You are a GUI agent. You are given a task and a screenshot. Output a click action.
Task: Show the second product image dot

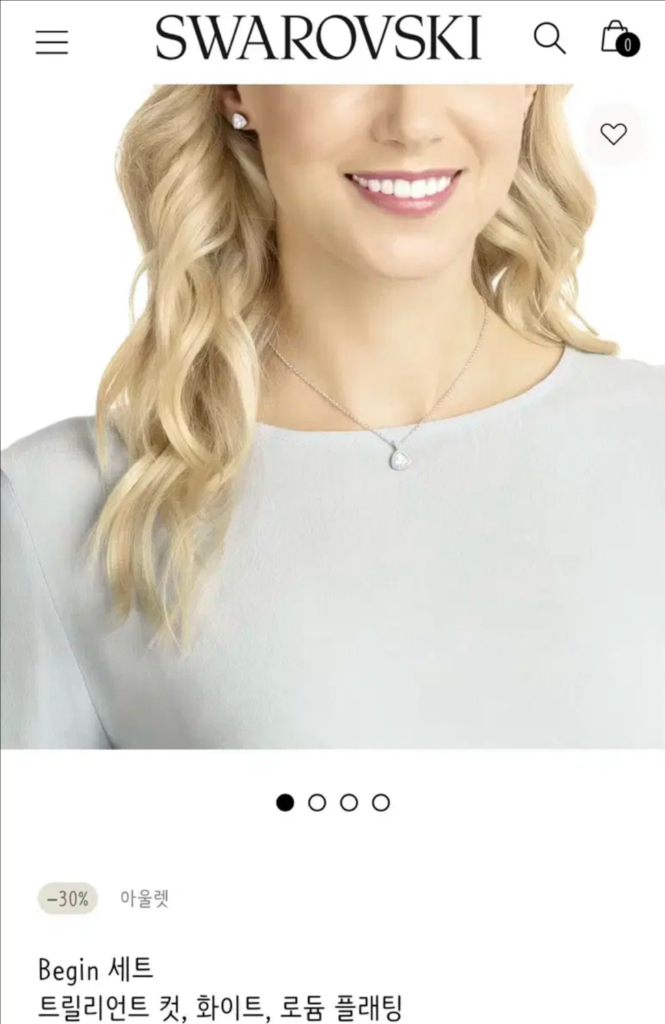coord(317,802)
